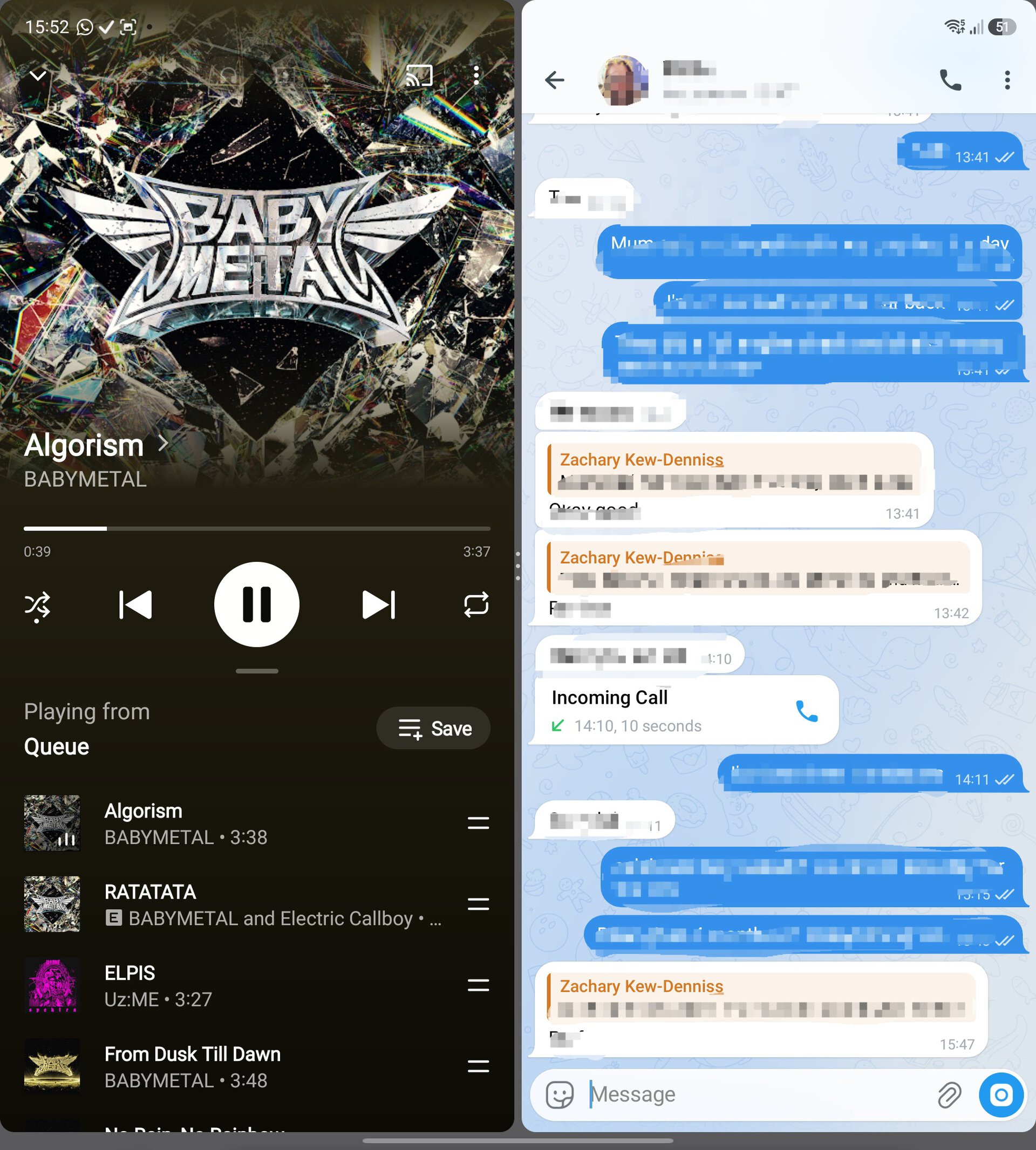Viewport: 1036px width, 1150px height.
Task: Open the sticker and emoji panel
Action: (x=560, y=1094)
